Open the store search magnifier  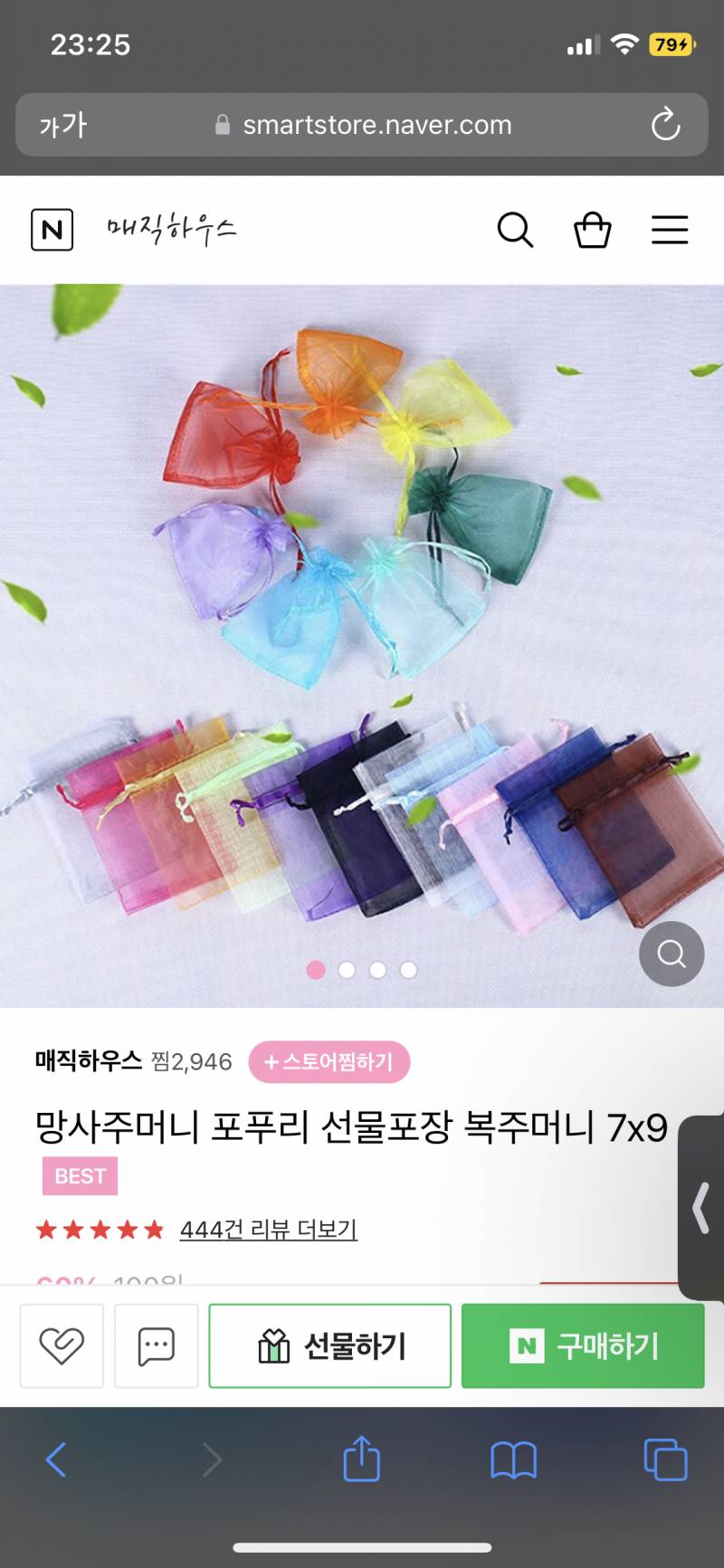coord(515,230)
